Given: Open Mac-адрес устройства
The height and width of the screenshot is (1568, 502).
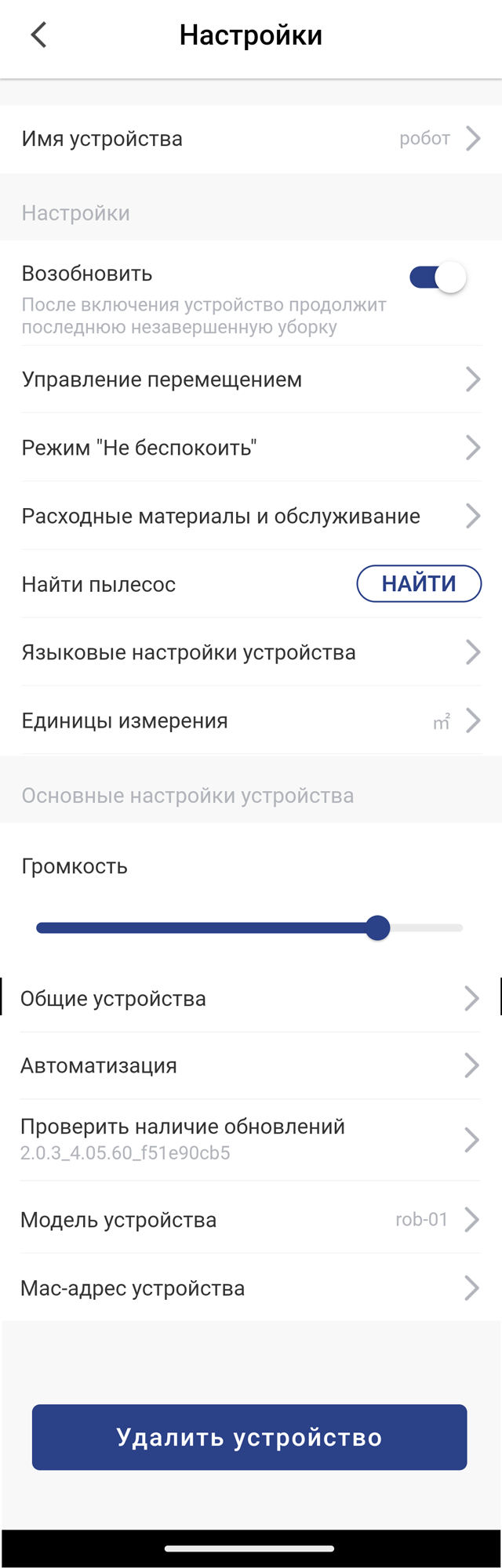Looking at the screenshot, I should point(251,1288).
